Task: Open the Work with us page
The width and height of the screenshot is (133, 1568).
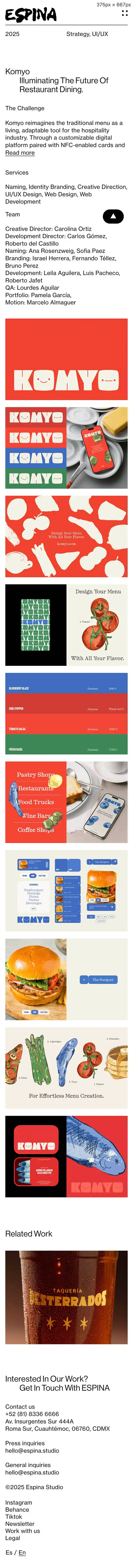Action: (23, 1530)
